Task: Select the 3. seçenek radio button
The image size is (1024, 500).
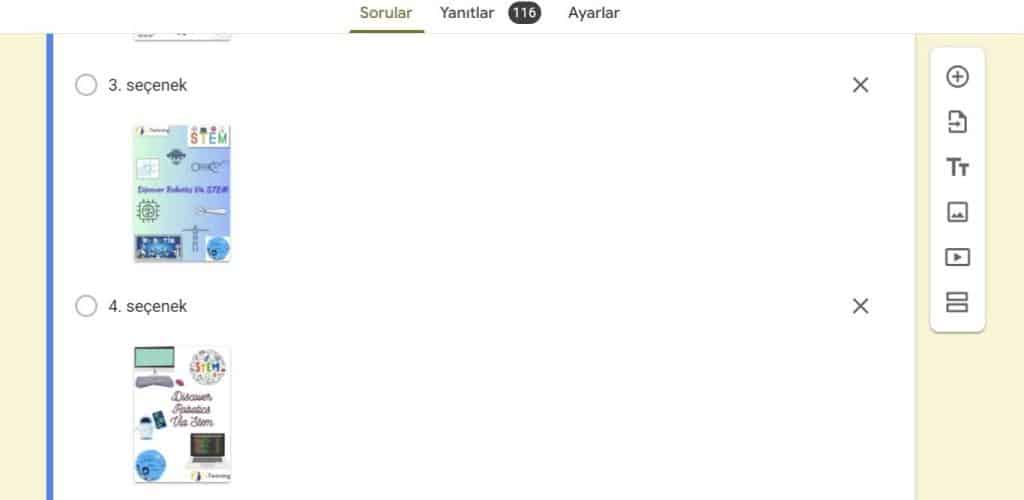Action: coord(86,85)
